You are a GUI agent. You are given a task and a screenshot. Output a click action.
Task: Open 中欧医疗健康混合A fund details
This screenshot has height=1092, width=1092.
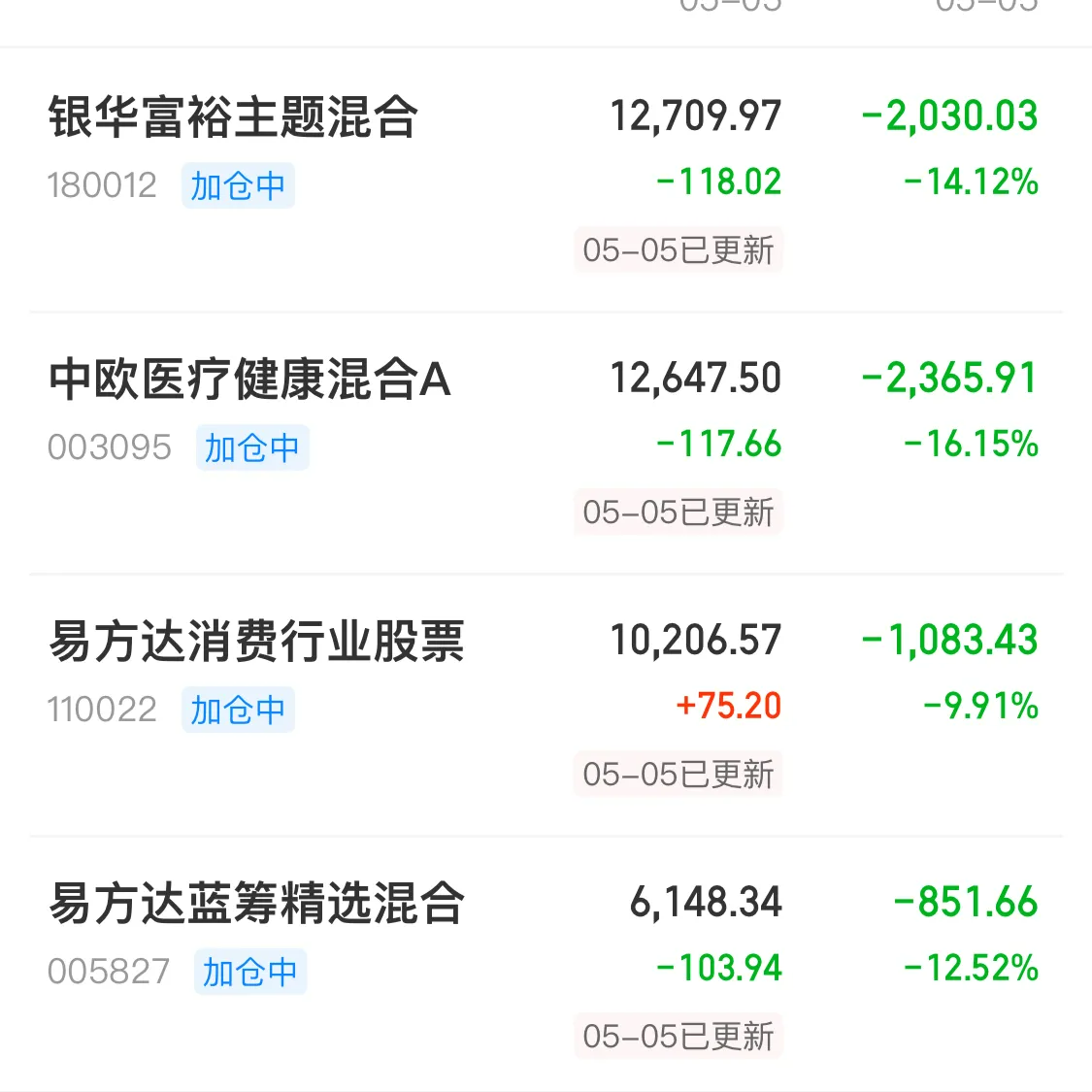pyautogui.click(x=249, y=380)
